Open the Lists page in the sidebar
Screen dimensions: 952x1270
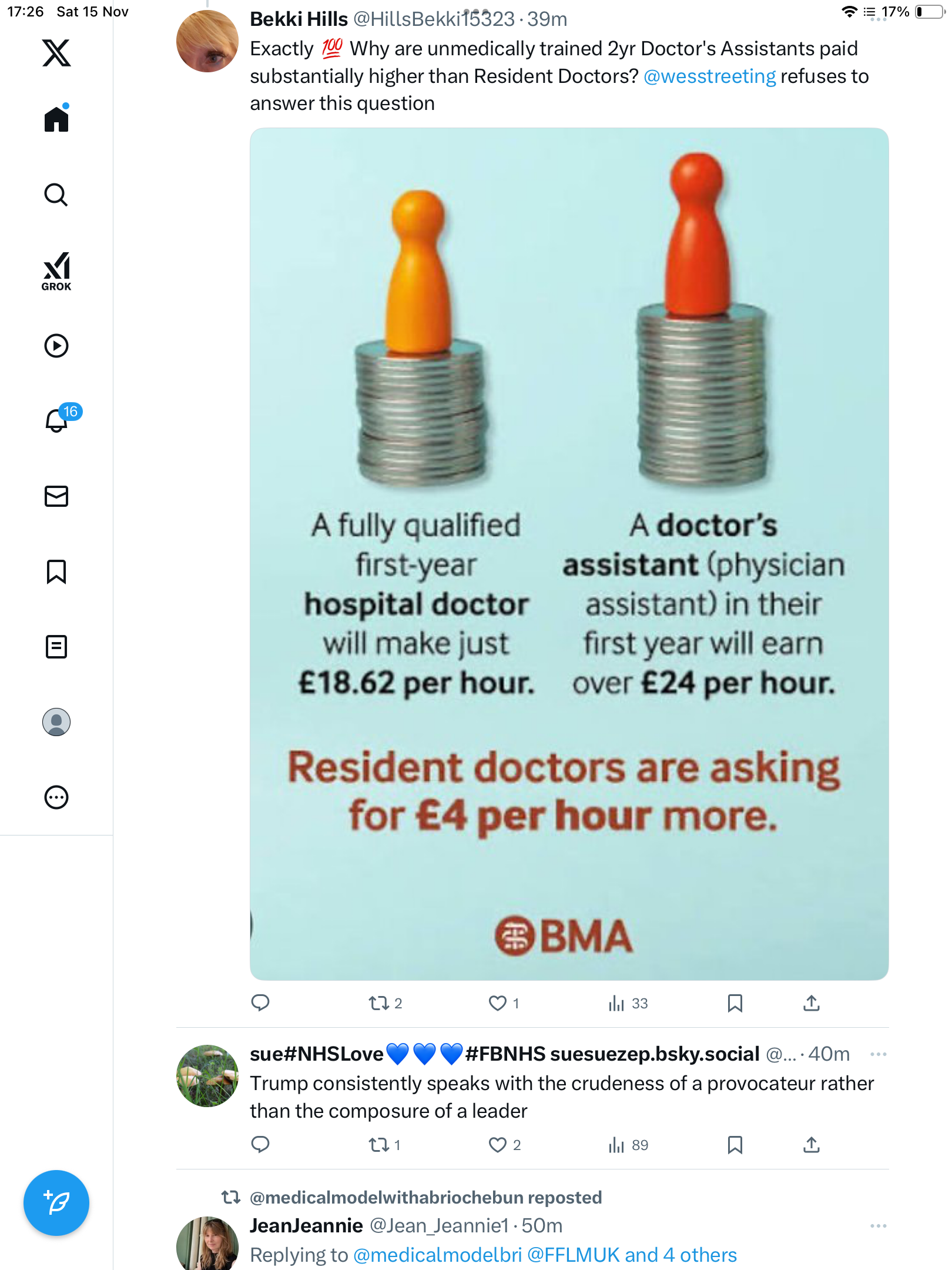56,647
